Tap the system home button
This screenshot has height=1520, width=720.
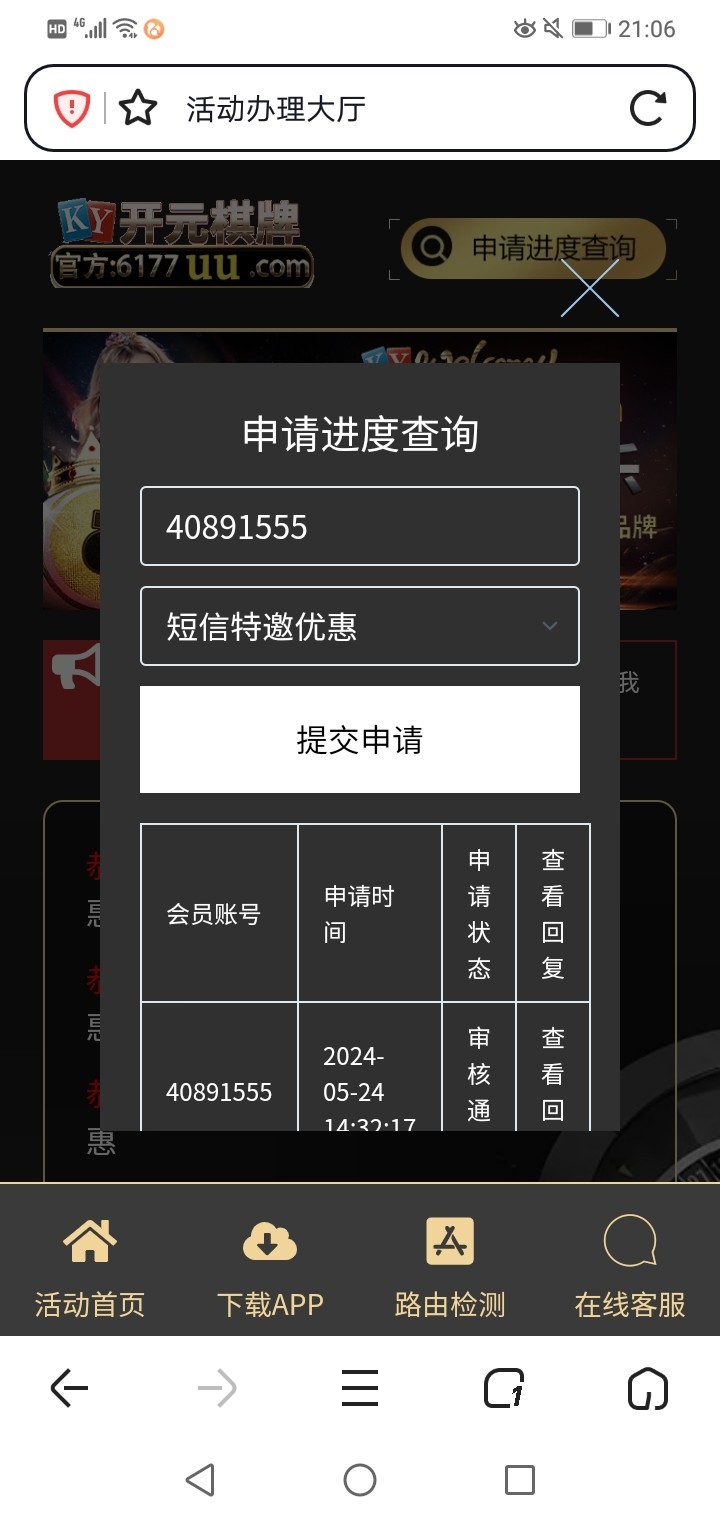tap(359, 1480)
